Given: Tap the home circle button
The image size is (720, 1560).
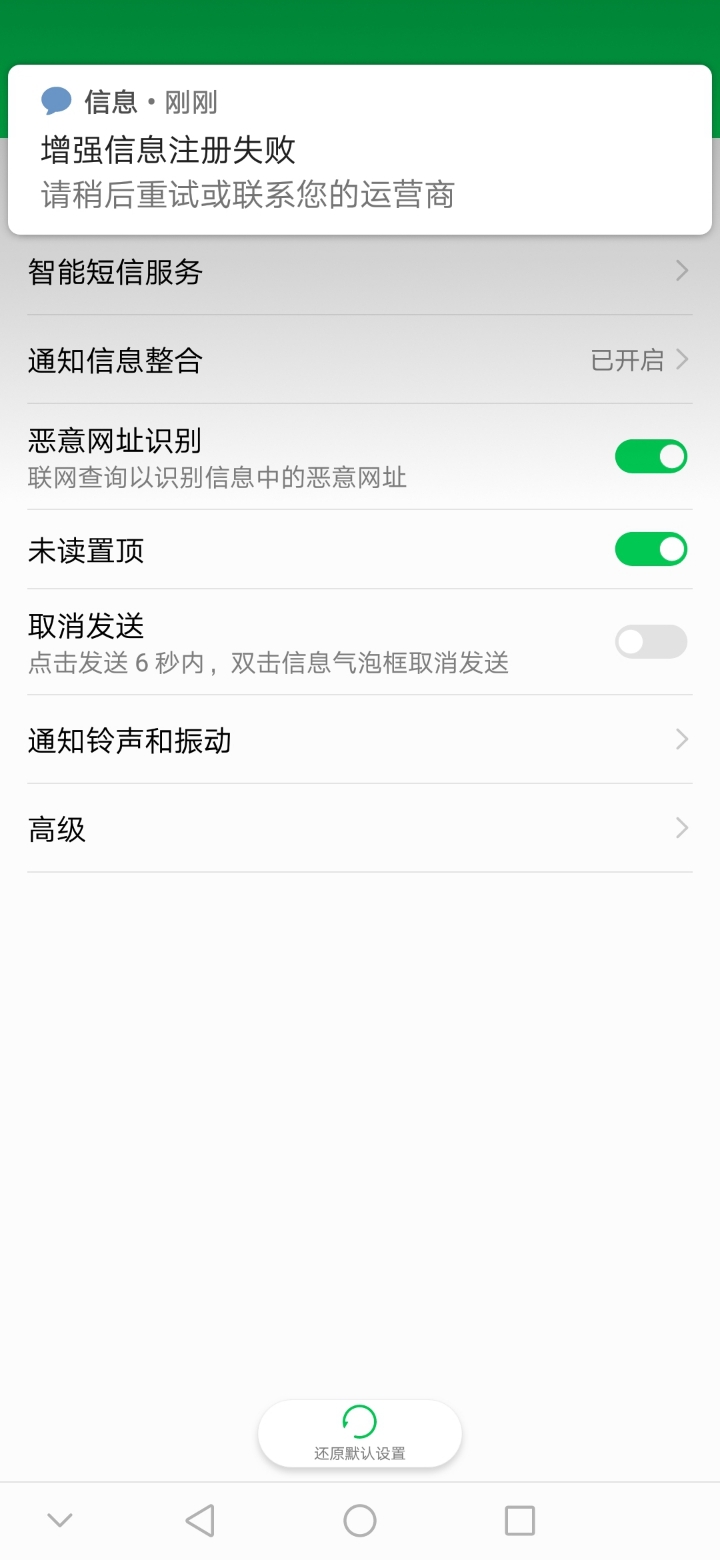Looking at the screenshot, I should [359, 1518].
